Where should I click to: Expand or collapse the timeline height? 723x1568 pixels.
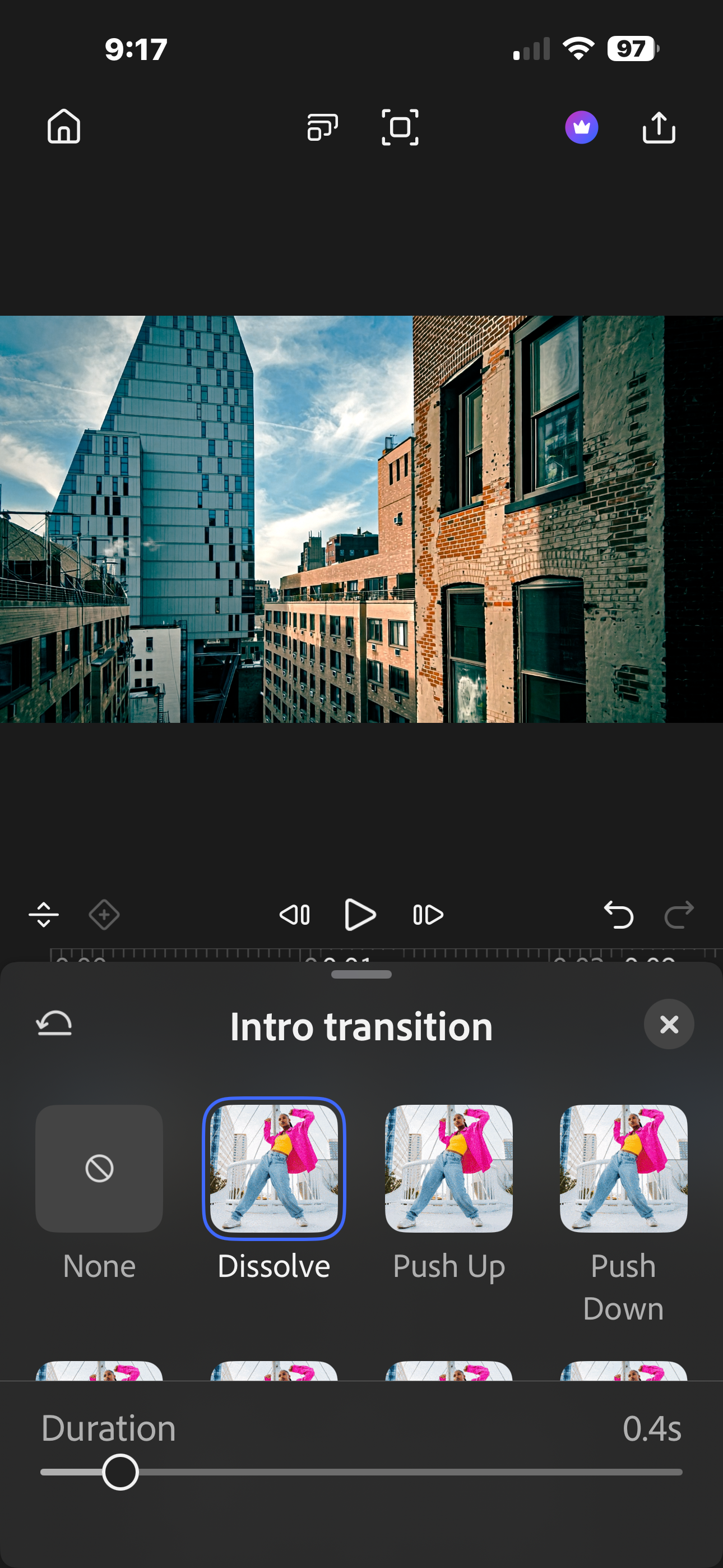(44, 914)
